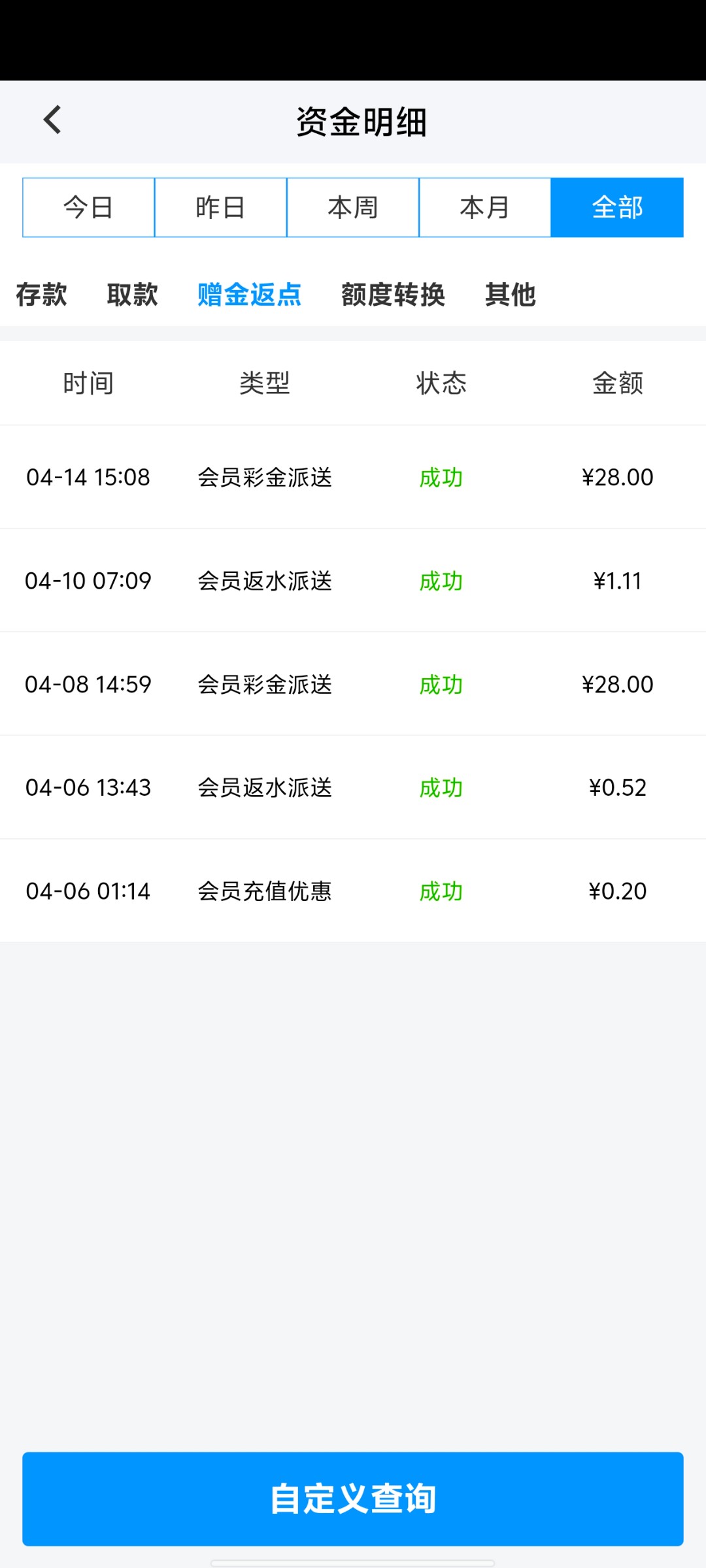
Task: Select the 今日 time filter
Action: pos(89,207)
